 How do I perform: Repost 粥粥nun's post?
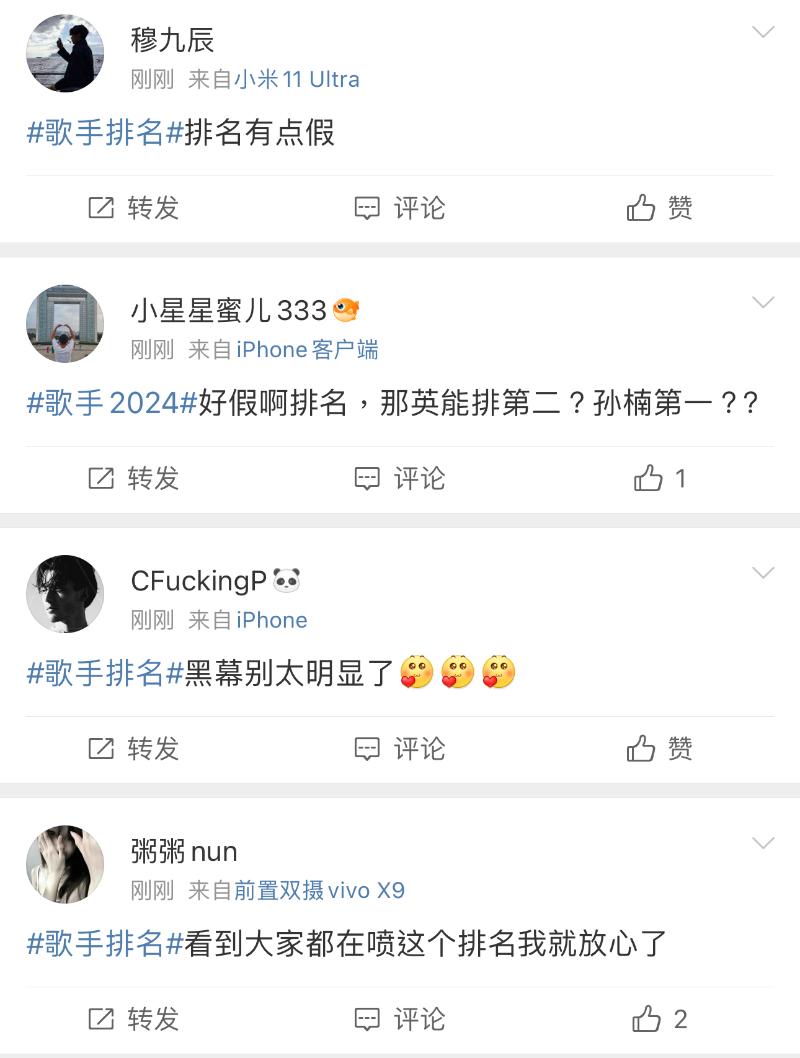point(133,1019)
